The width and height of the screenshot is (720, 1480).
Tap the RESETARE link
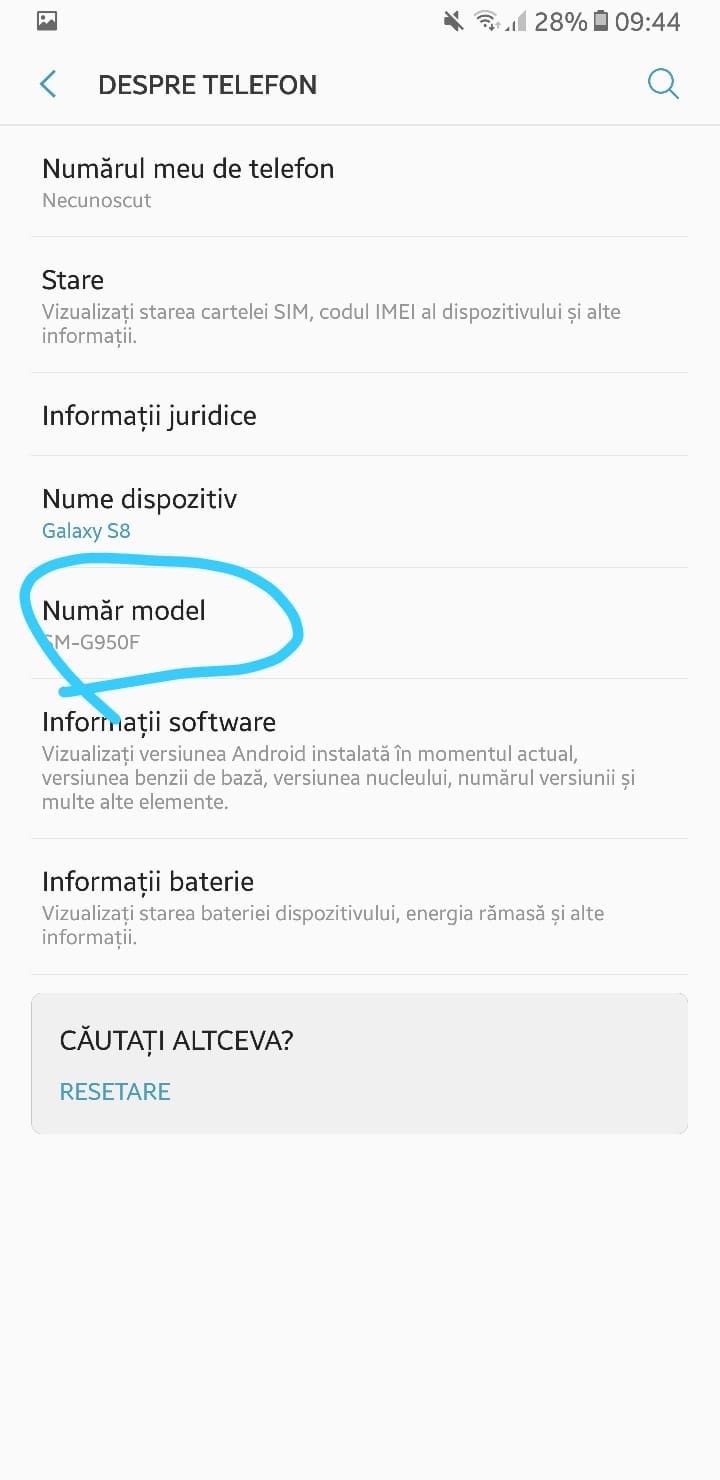115,1091
